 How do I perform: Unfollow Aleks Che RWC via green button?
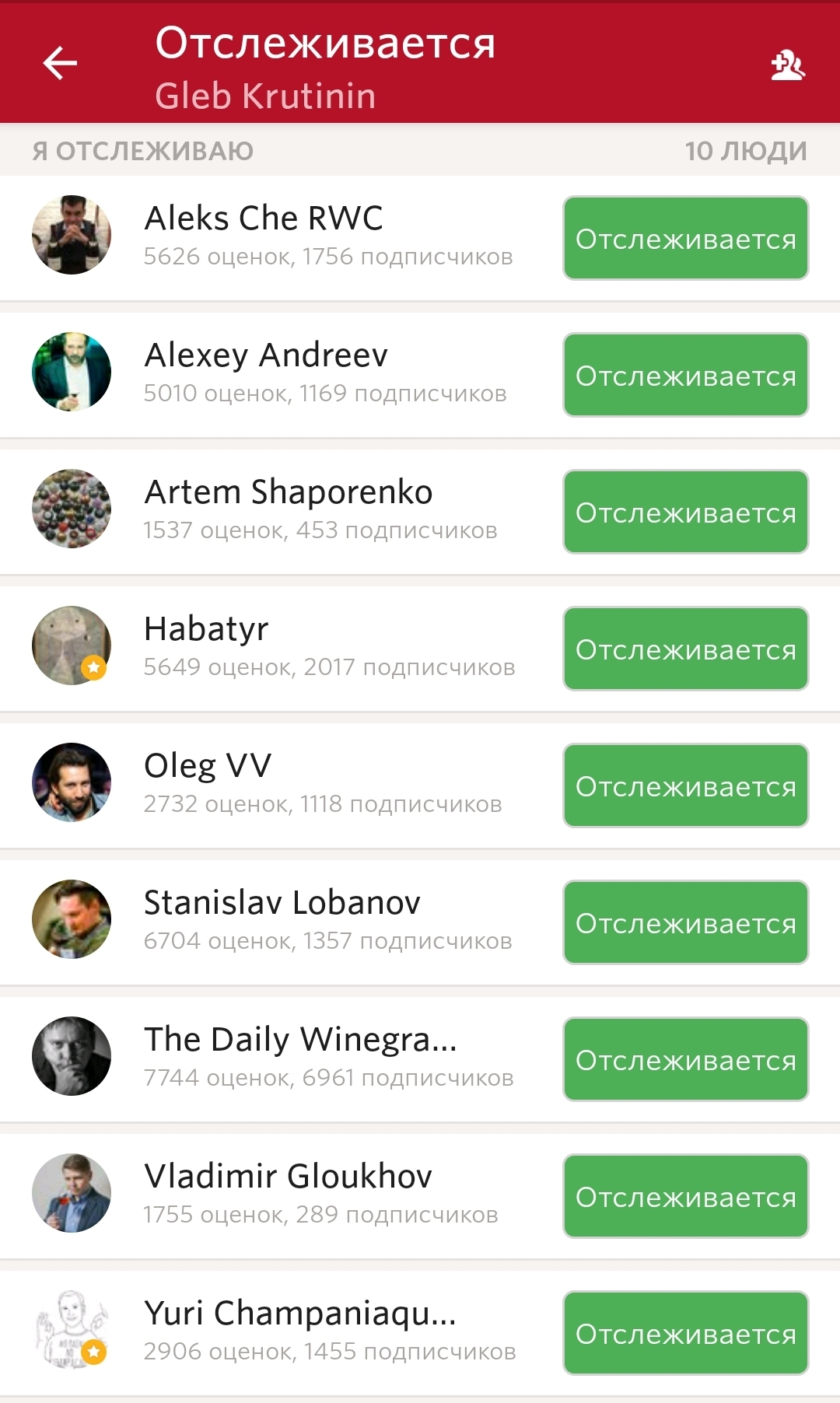click(x=685, y=238)
